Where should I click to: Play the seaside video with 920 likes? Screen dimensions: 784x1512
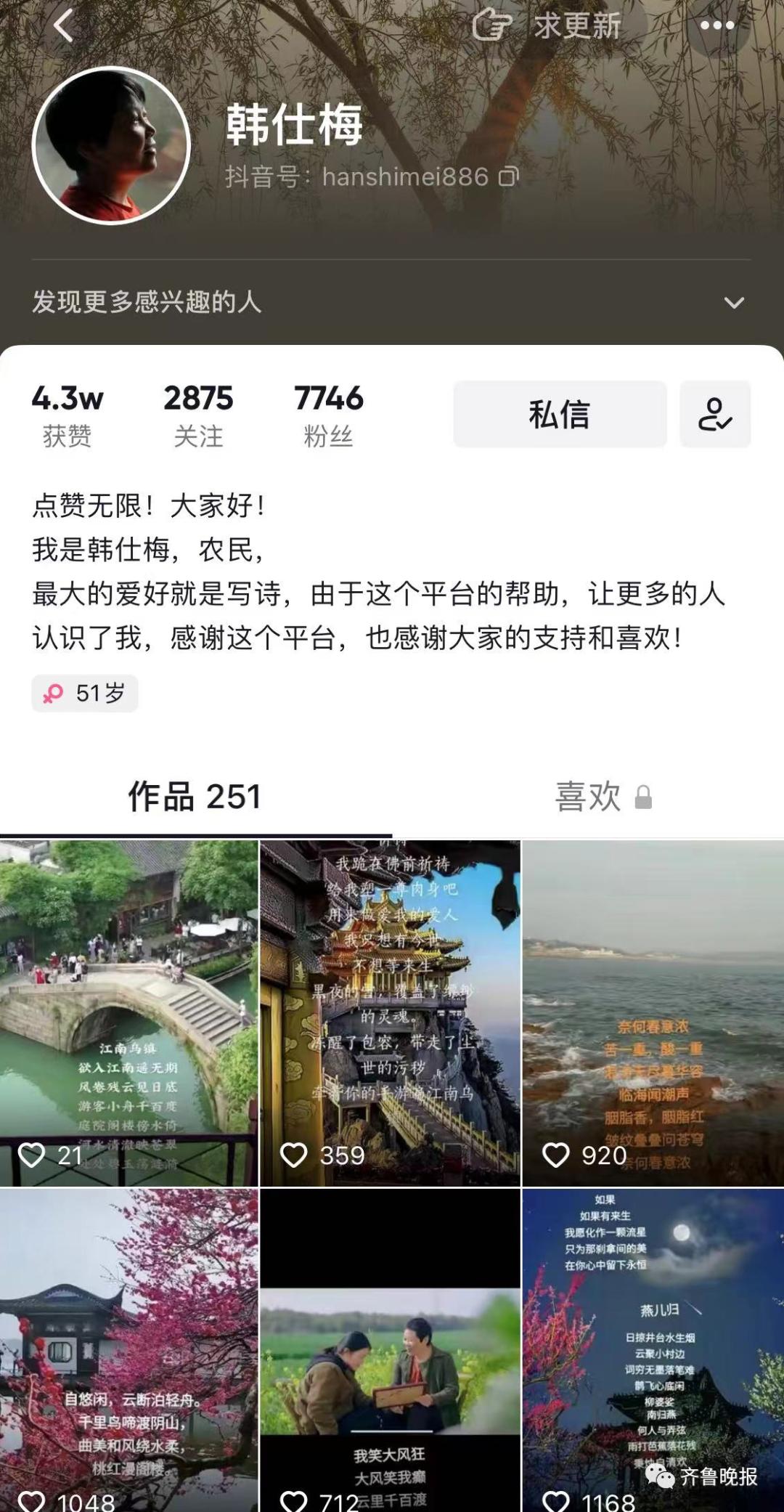pyautogui.click(x=653, y=1012)
